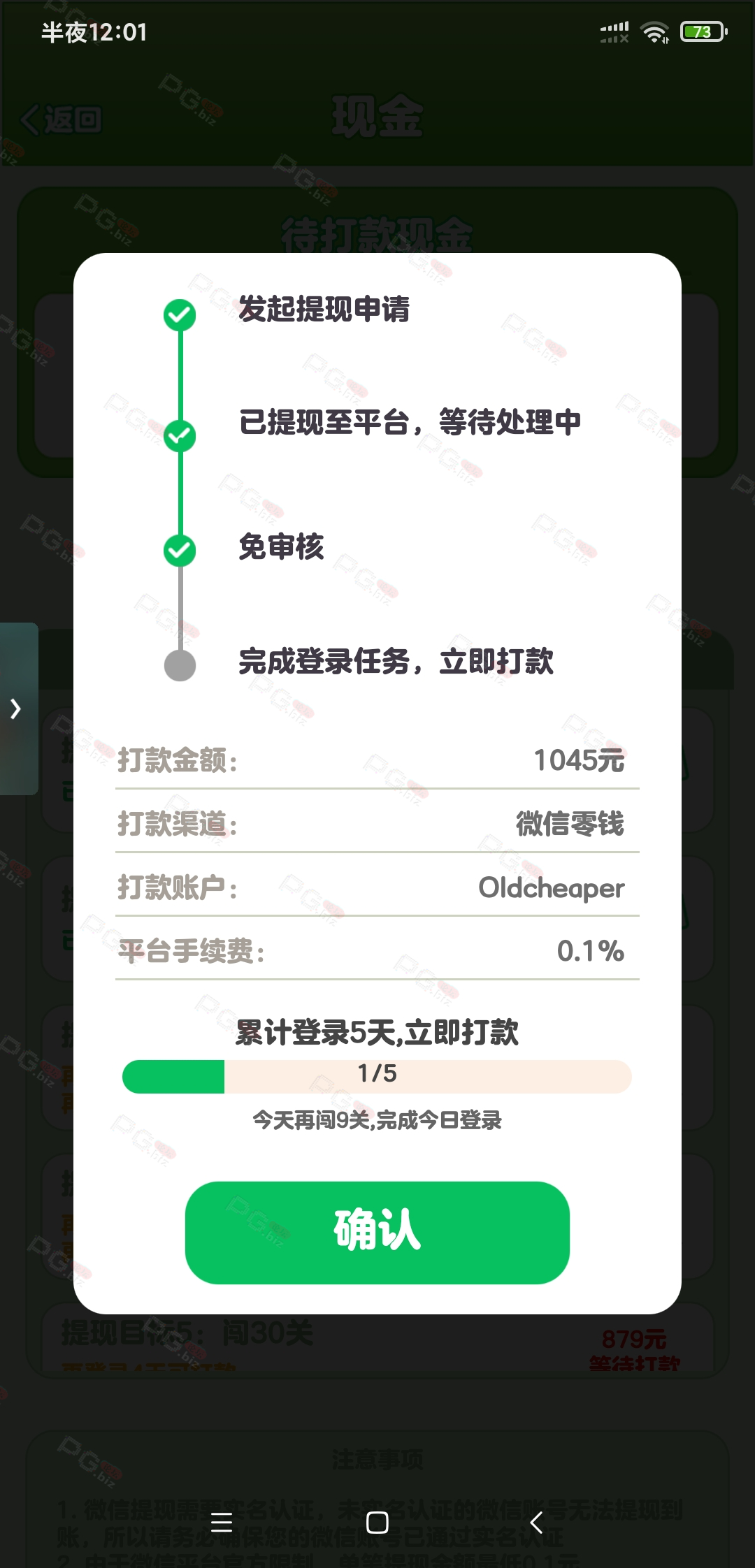755x1568 pixels.
Task: Go to the system home screen
Action: (377, 1522)
